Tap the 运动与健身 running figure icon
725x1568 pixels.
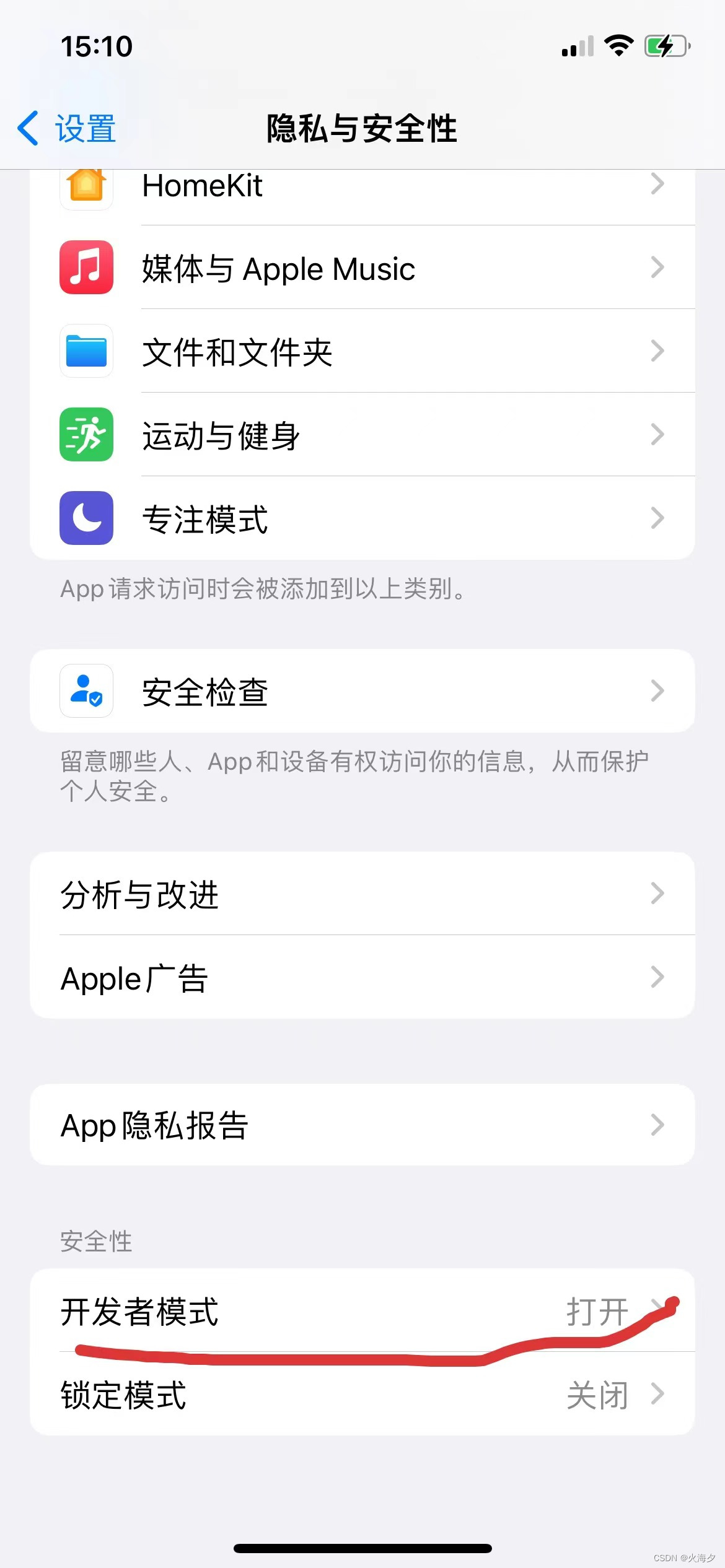[x=86, y=435]
